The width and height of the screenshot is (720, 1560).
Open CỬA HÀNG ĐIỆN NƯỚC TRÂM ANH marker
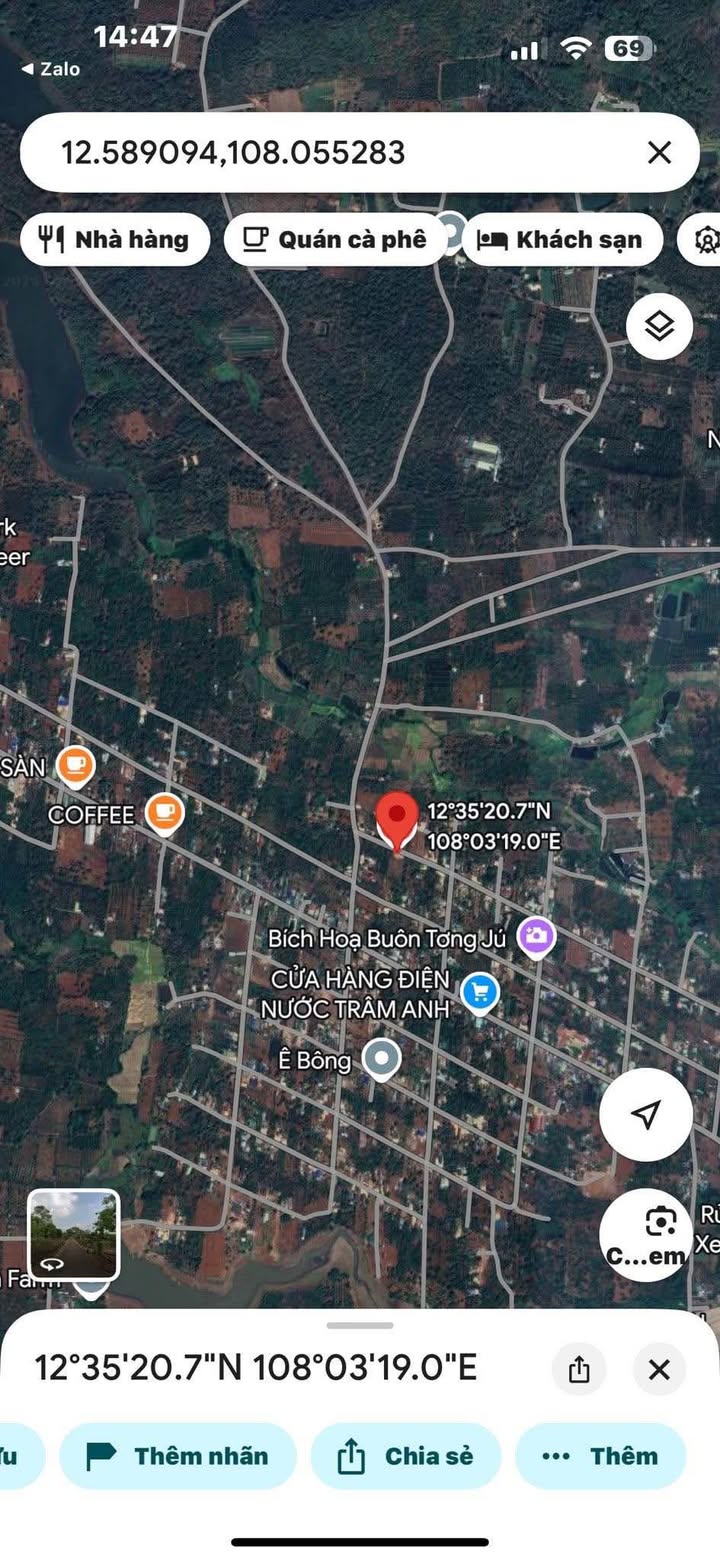click(x=480, y=992)
